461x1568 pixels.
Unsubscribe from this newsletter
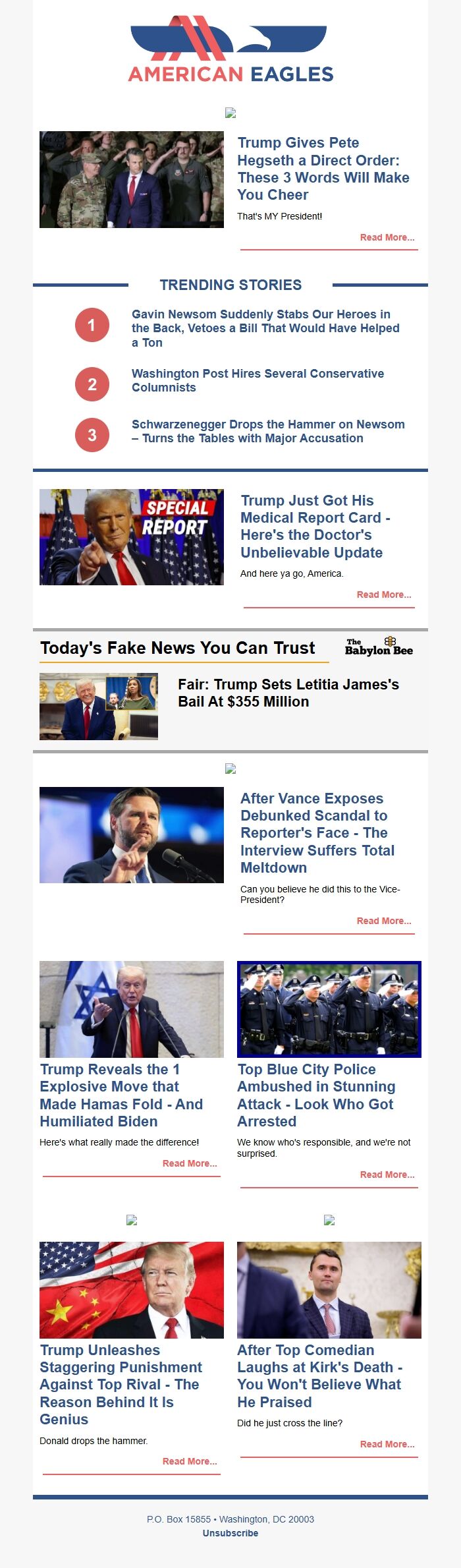[x=230, y=1533]
